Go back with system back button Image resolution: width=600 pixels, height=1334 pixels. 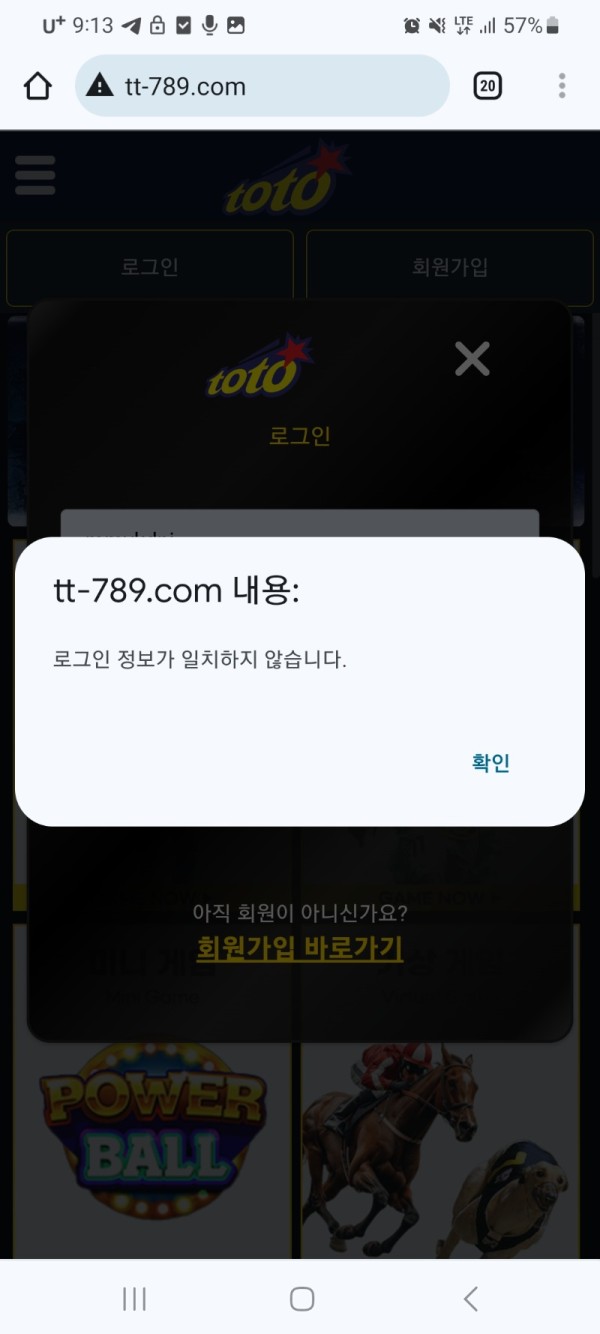click(470, 1298)
